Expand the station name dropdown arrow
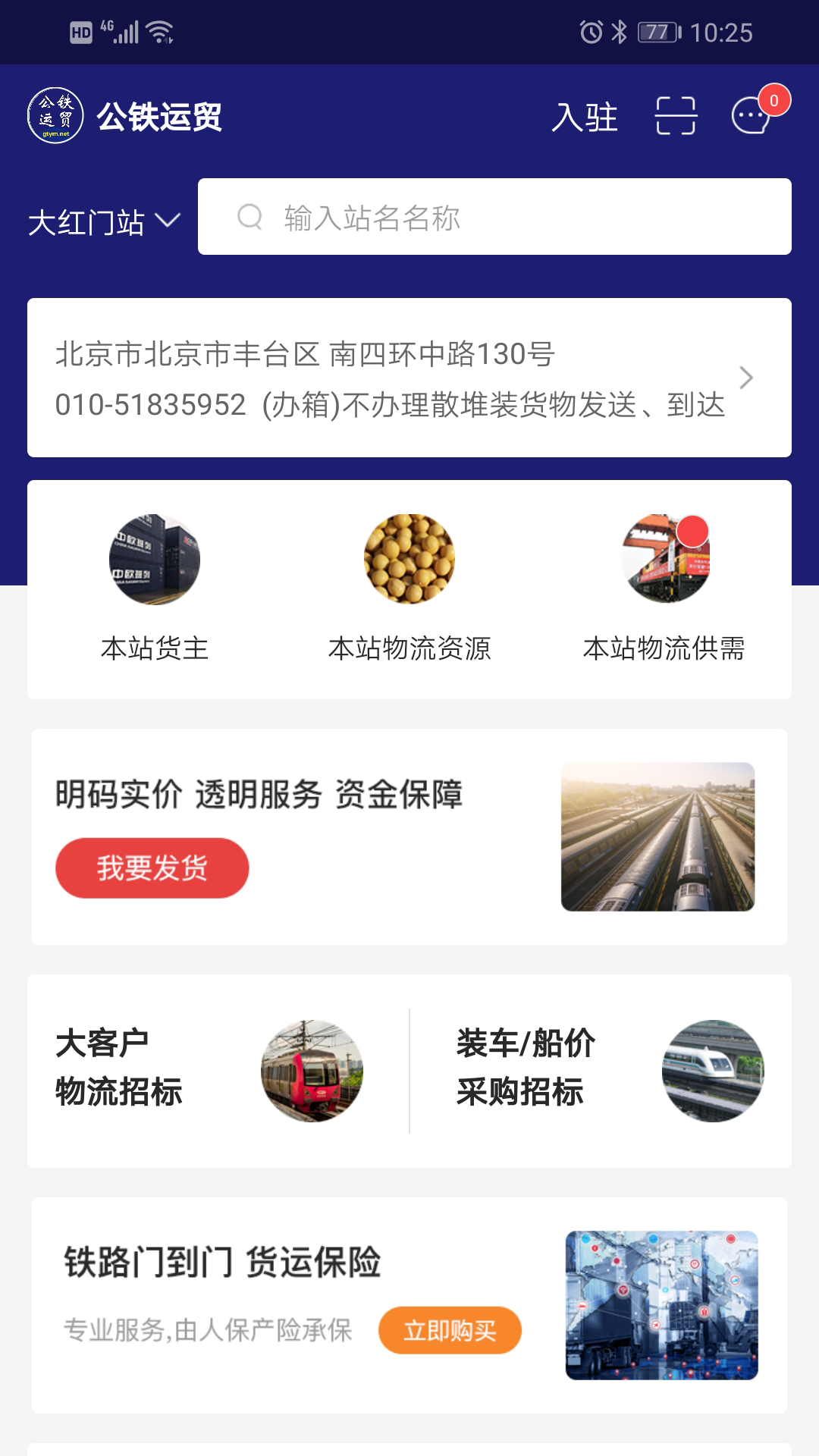Screen dimensions: 819x1456 coord(168,220)
